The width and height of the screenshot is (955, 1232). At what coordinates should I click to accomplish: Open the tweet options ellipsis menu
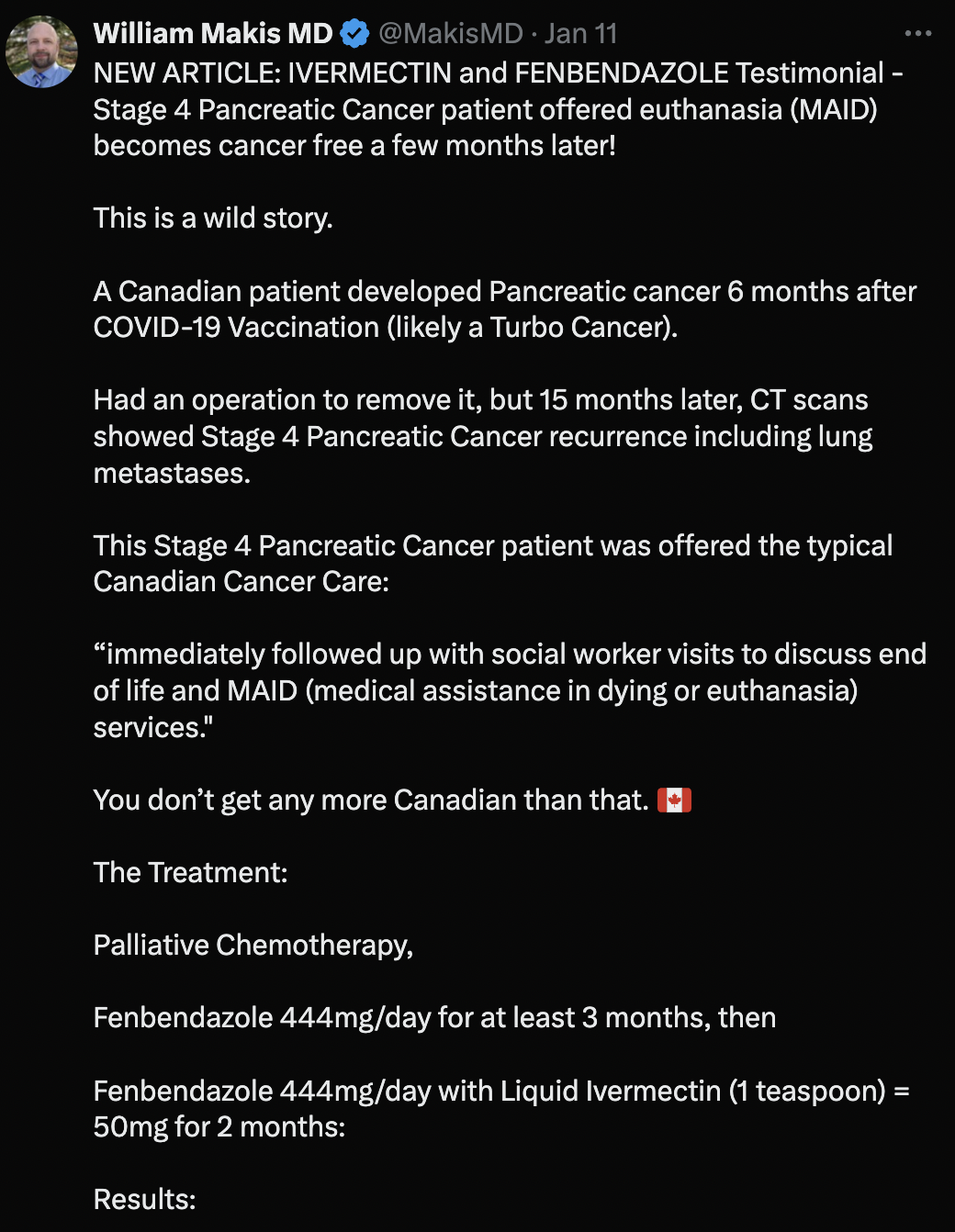pos(917,33)
